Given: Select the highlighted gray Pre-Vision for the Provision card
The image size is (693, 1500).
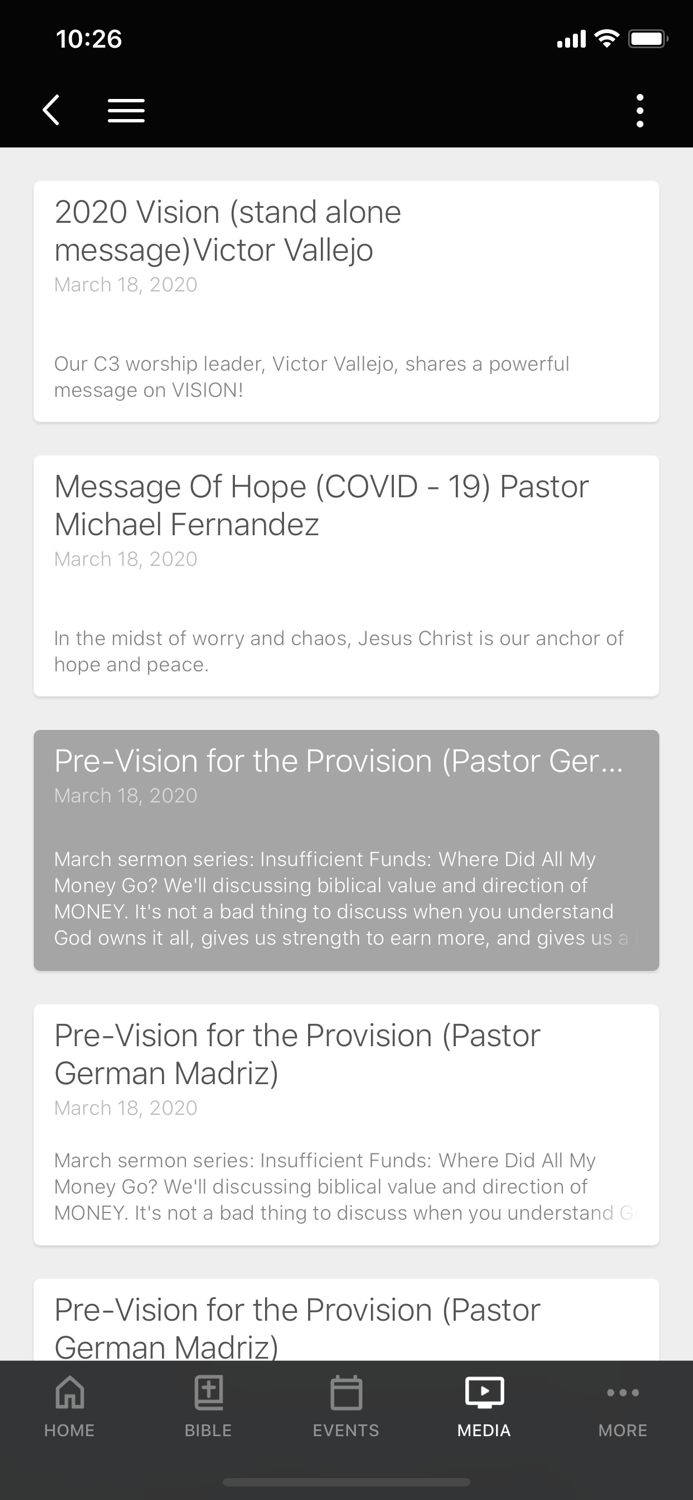Looking at the screenshot, I should 346,850.
